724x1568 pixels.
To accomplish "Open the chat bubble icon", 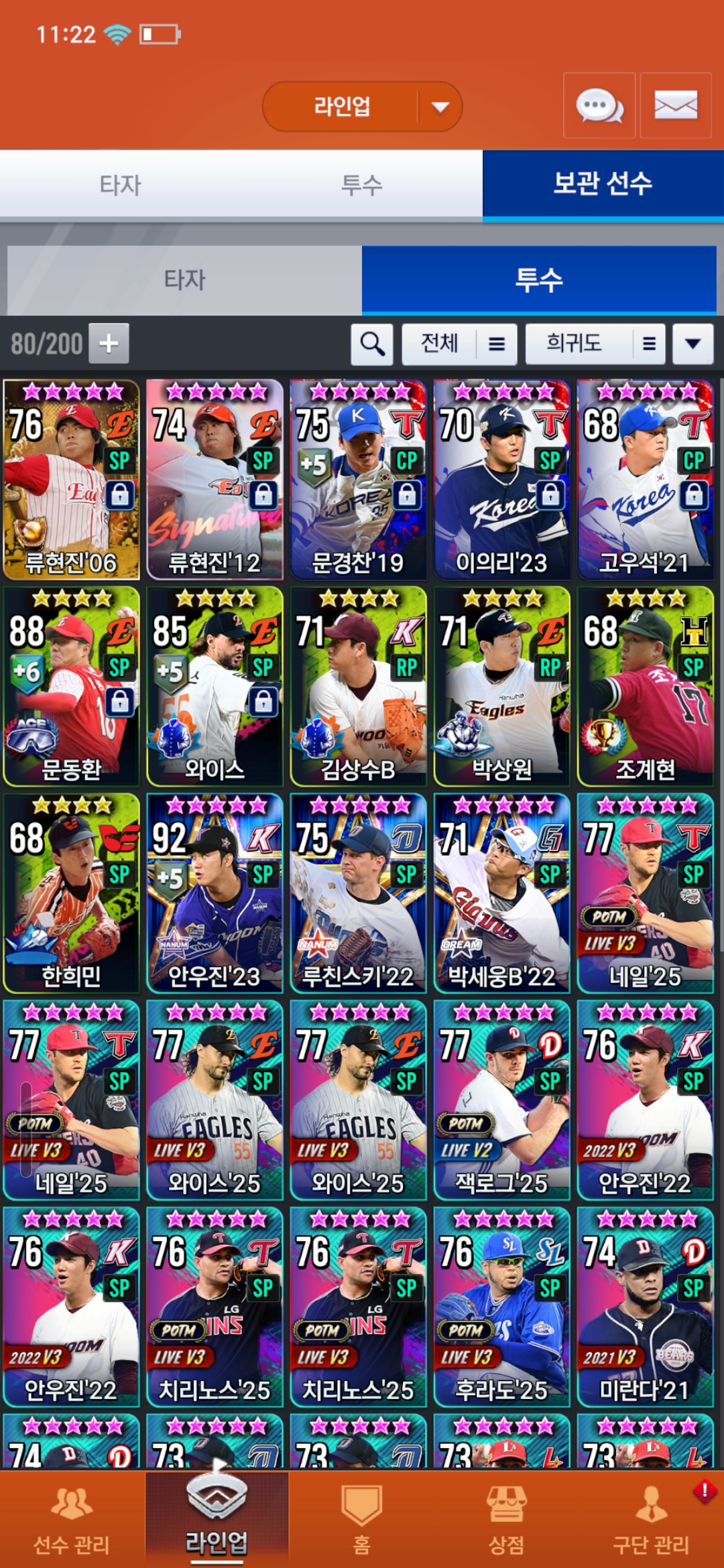I will pyautogui.click(x=599, y=106).
